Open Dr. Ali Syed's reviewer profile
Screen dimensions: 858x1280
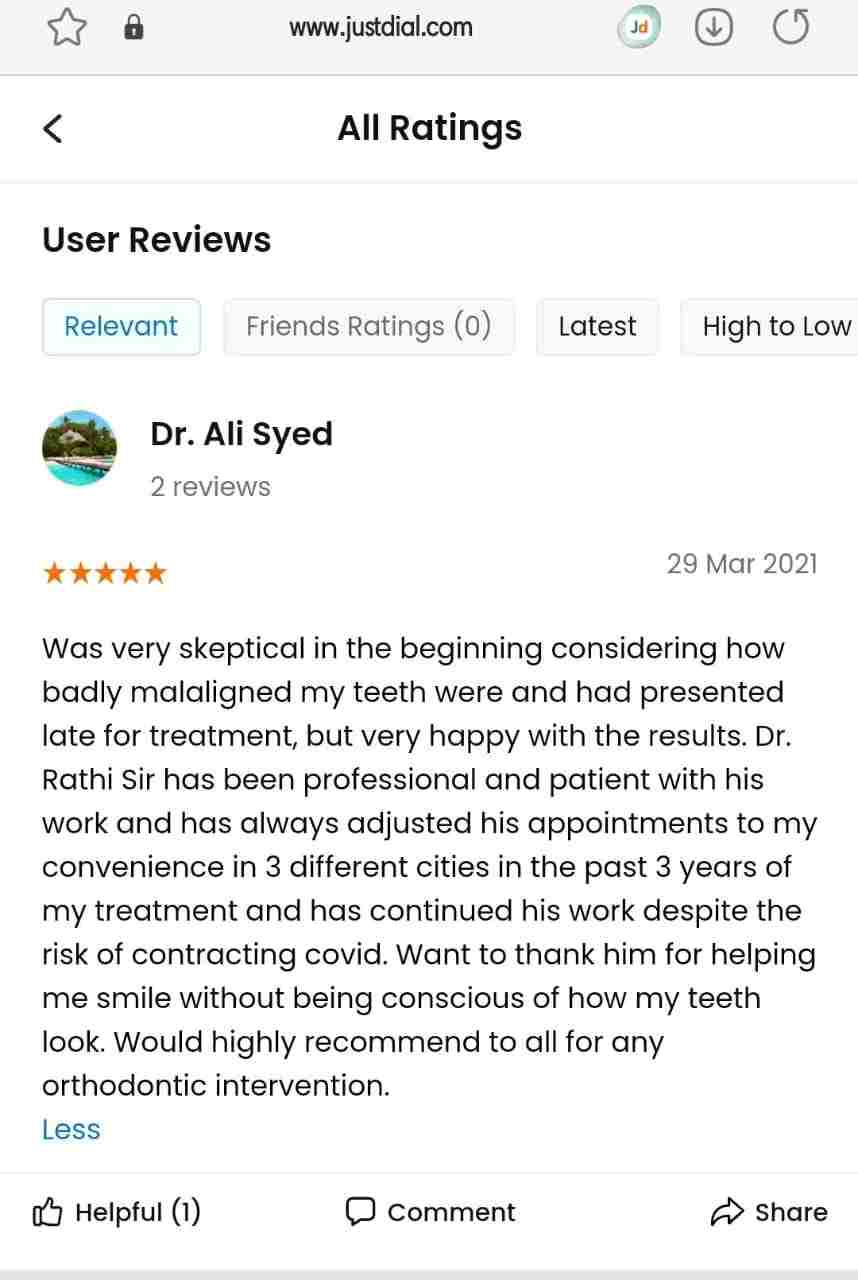(x=241, y=435)
